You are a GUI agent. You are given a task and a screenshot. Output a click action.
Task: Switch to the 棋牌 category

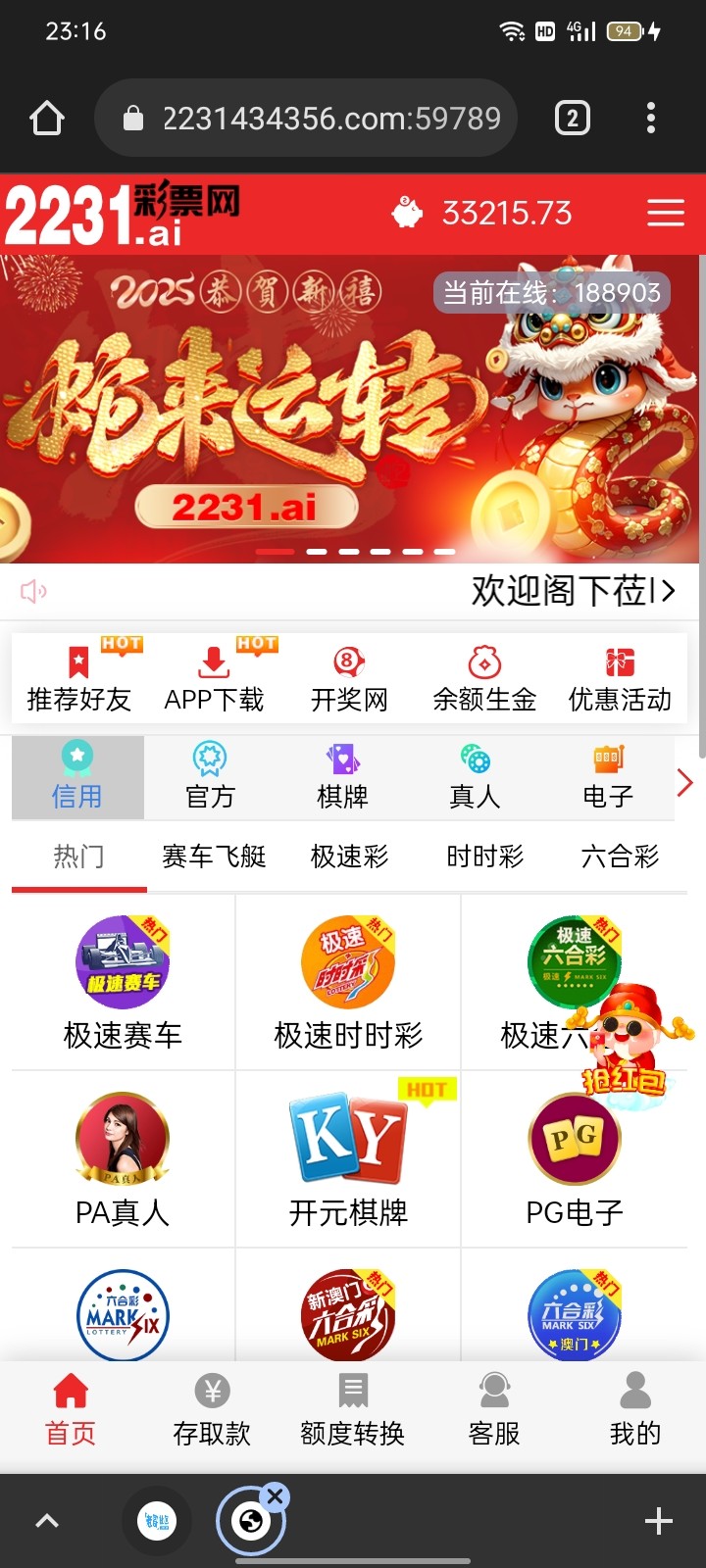(x=342, y=776)
